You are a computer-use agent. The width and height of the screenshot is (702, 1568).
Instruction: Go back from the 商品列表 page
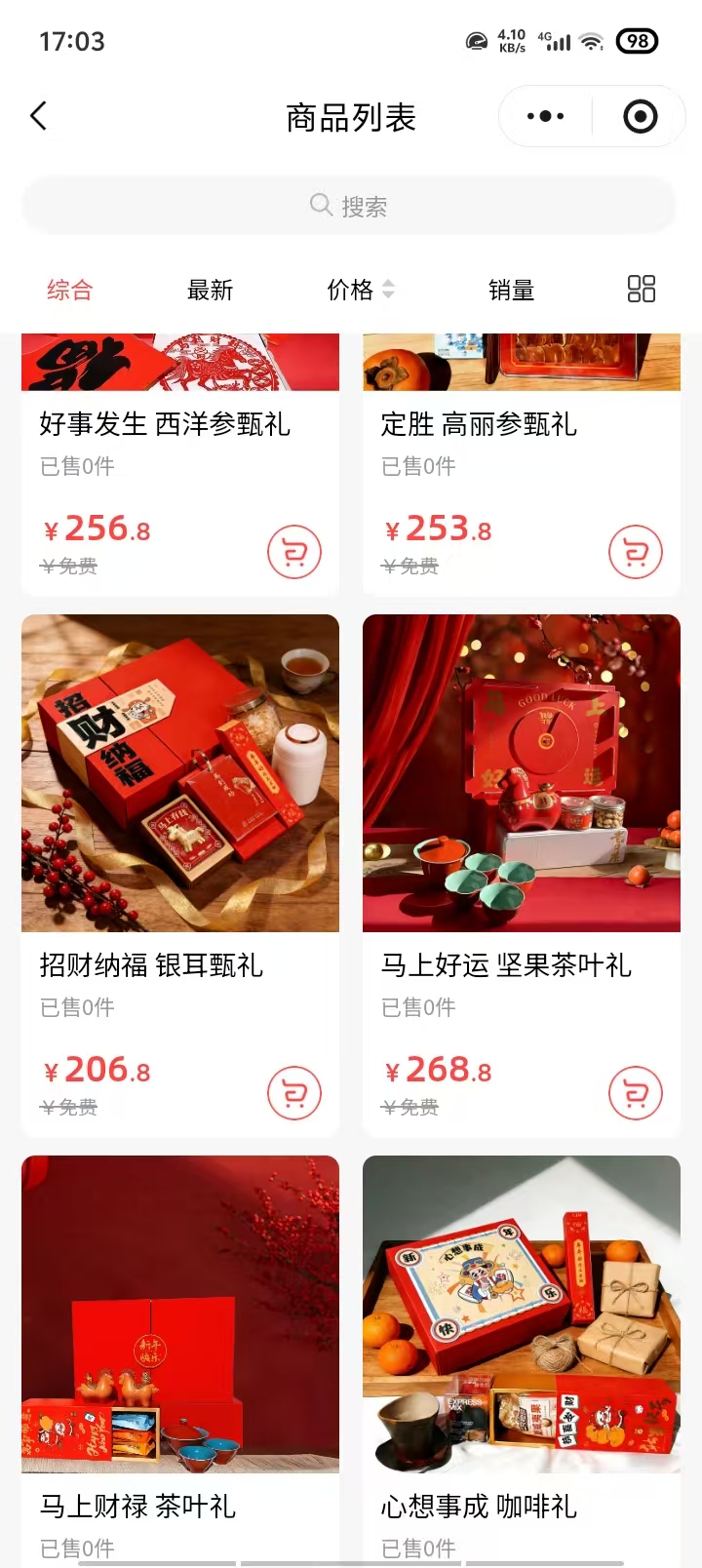pos(39,117)
